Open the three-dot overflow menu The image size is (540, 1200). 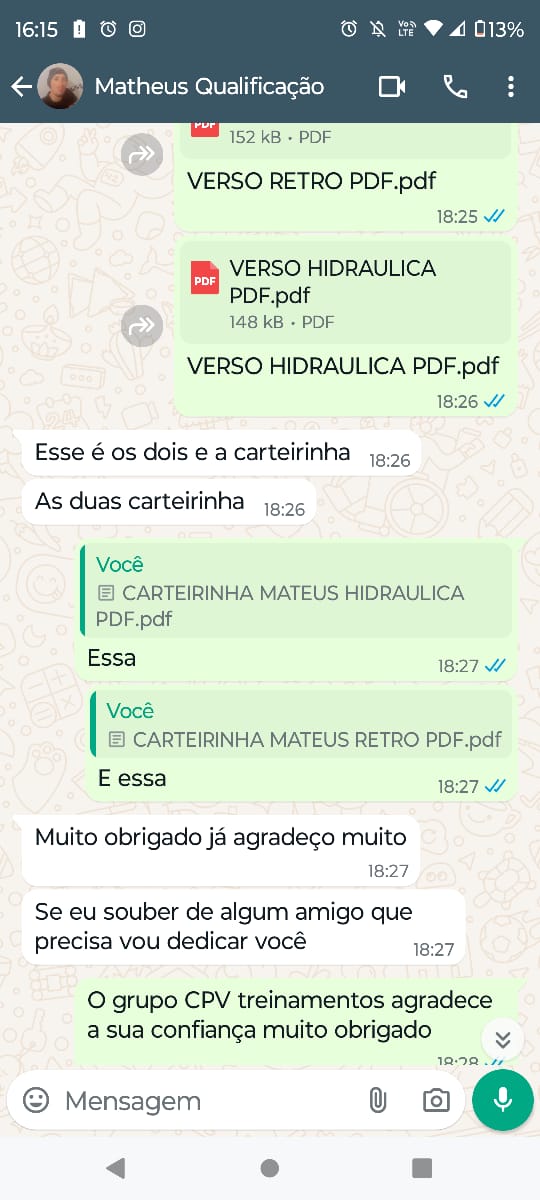(510, 87)
